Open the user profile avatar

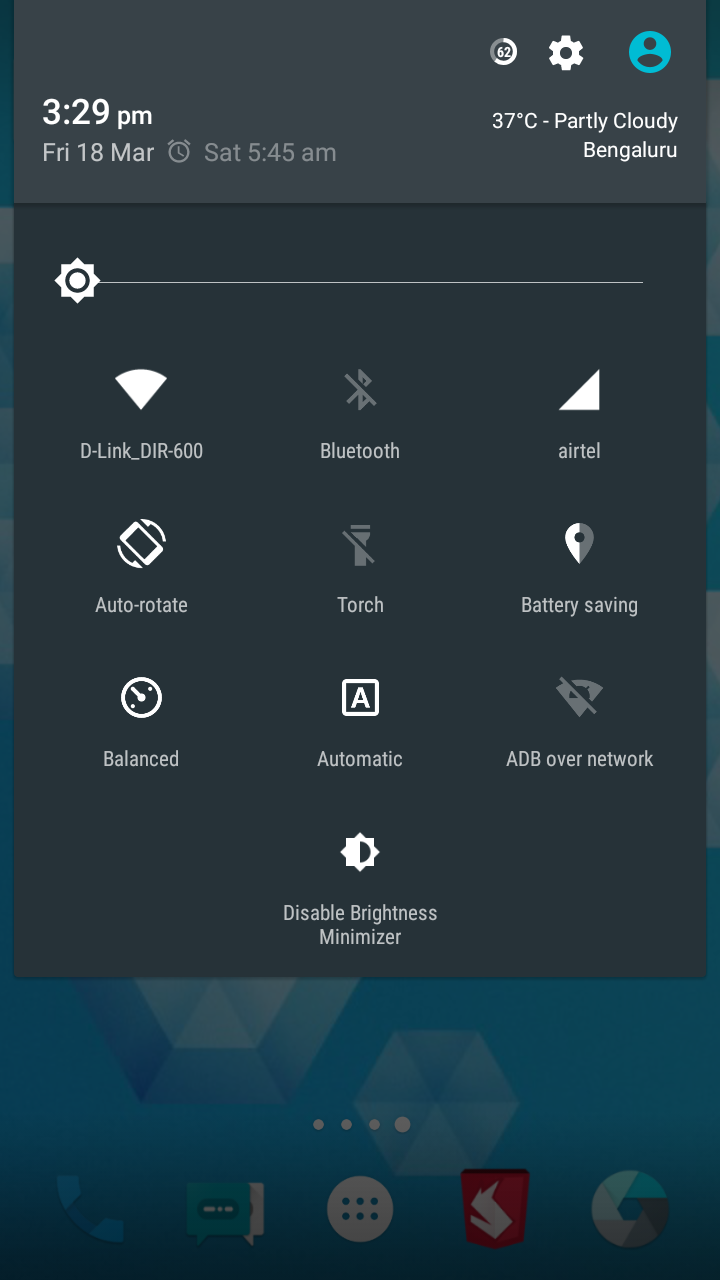[650, 52]
